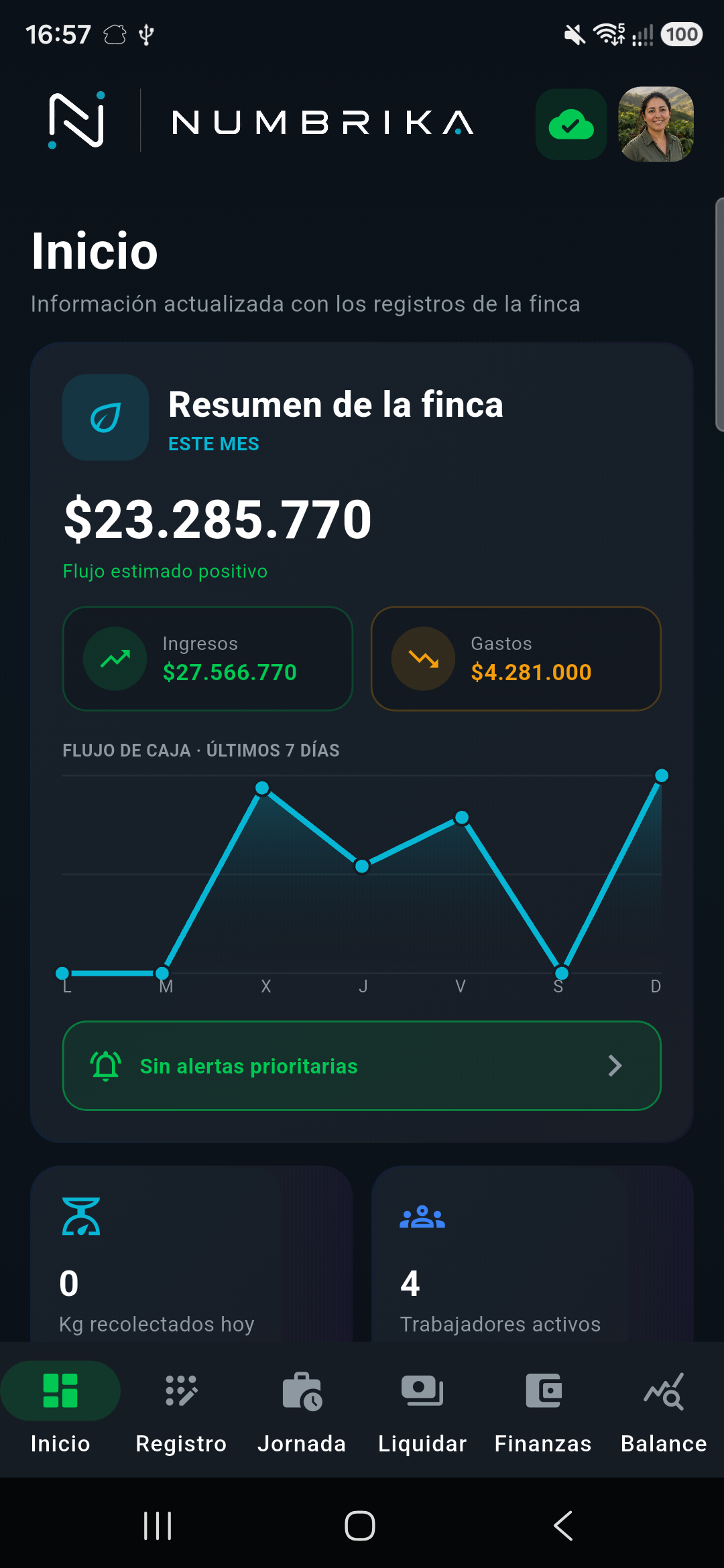Image resolution: width=724 pixels, height=1568 pixels.
Task: Open the Kg recolectados hoy card
Action: pyautogui.click(x=192, y=1254)
